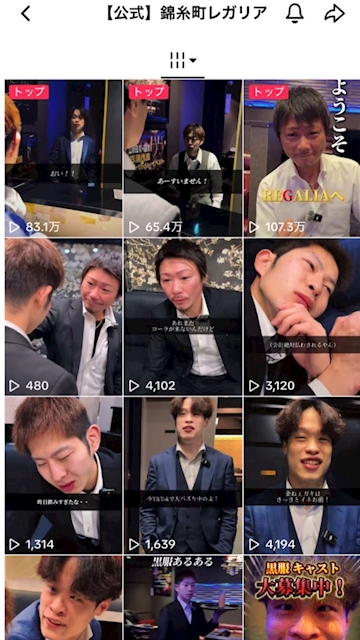Image resolution: width=360 pixels, height=640 pixels.
Task: Share this profile with the arrow icon
Action: (x=335, y=13)
